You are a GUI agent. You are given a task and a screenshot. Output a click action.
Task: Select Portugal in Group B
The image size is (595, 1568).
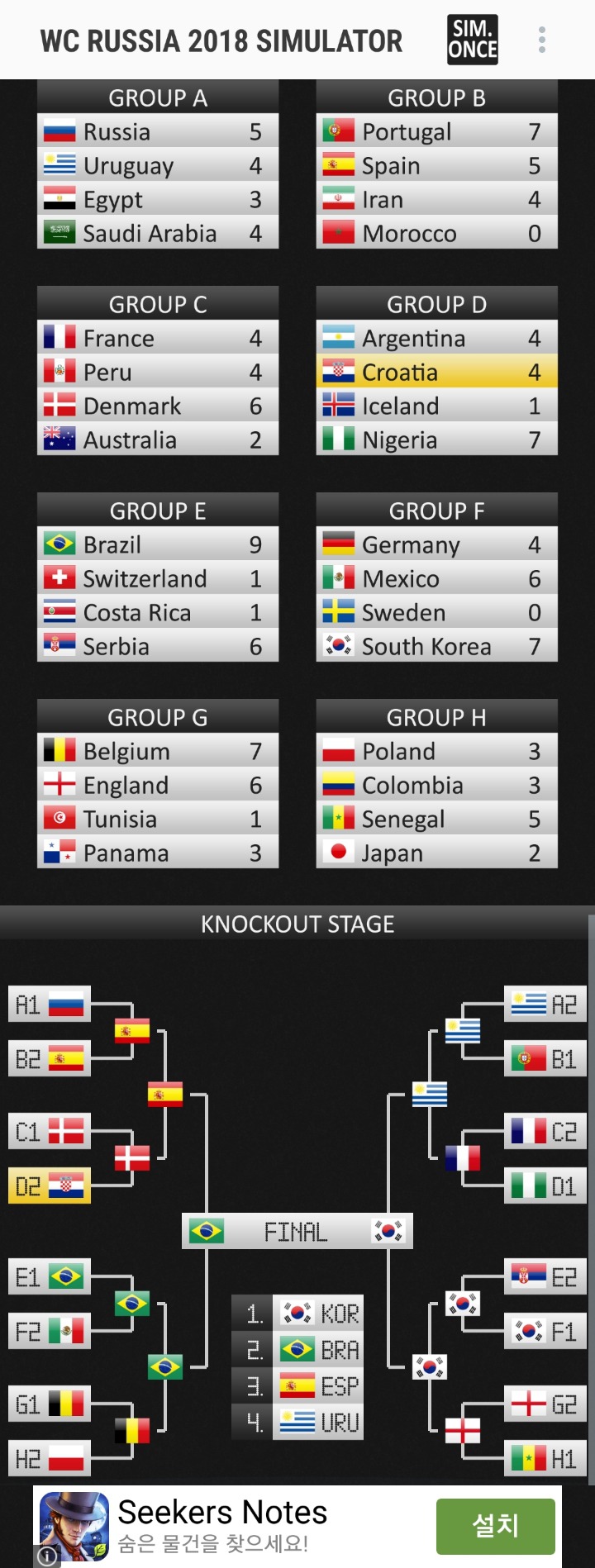(436, 132)
